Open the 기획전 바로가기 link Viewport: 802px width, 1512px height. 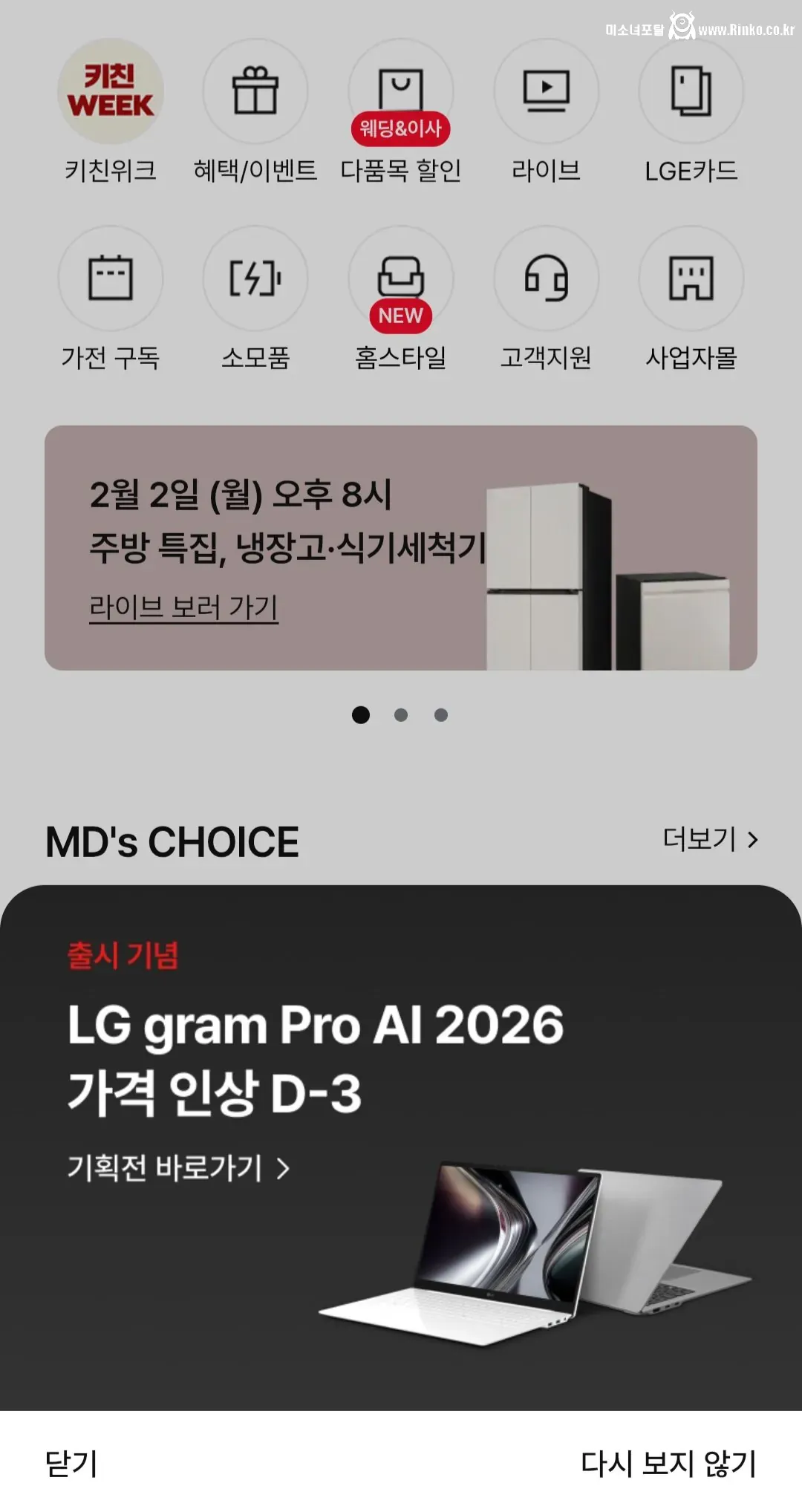click(x=177, y=1168)
